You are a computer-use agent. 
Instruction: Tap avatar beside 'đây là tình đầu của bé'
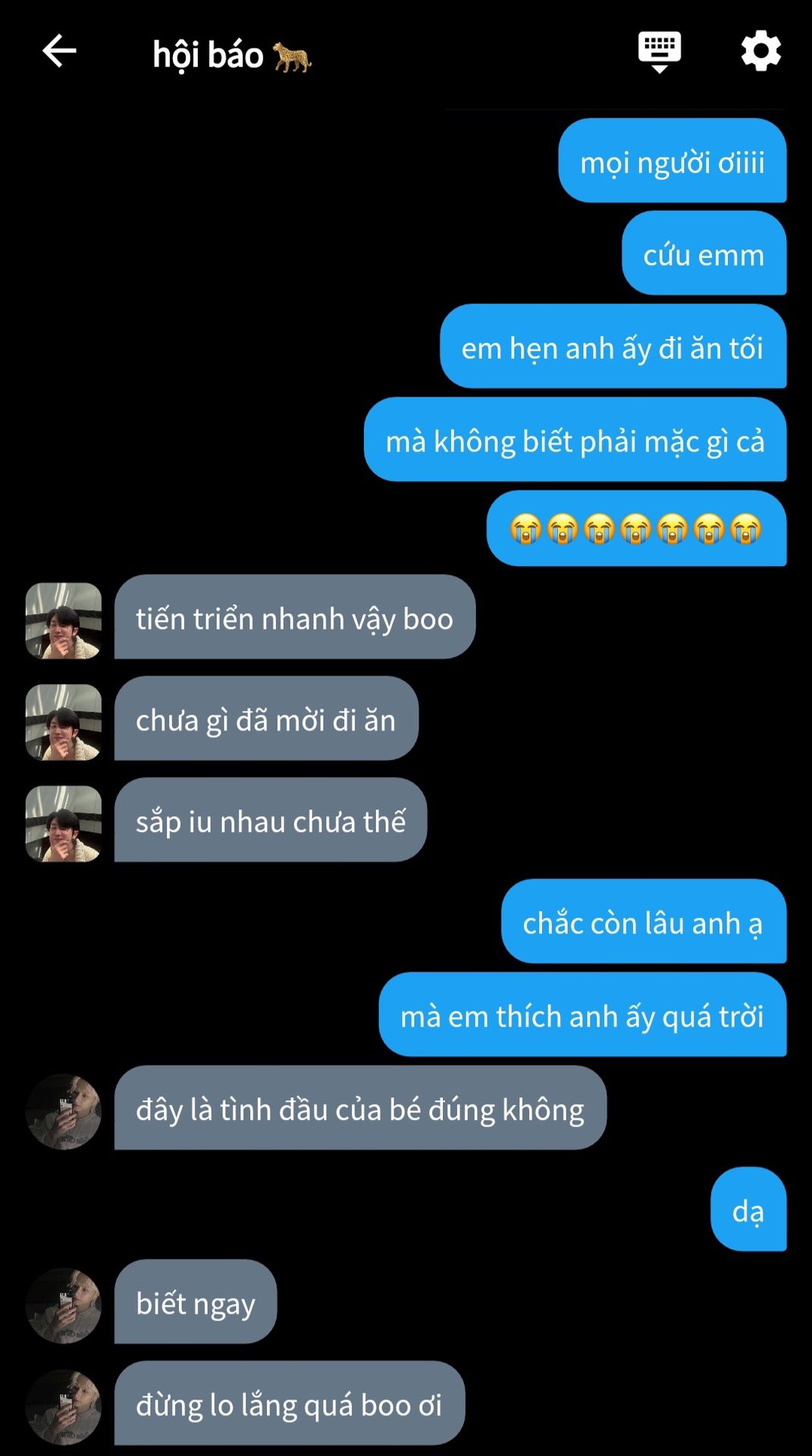click(x=64, y=1111)
